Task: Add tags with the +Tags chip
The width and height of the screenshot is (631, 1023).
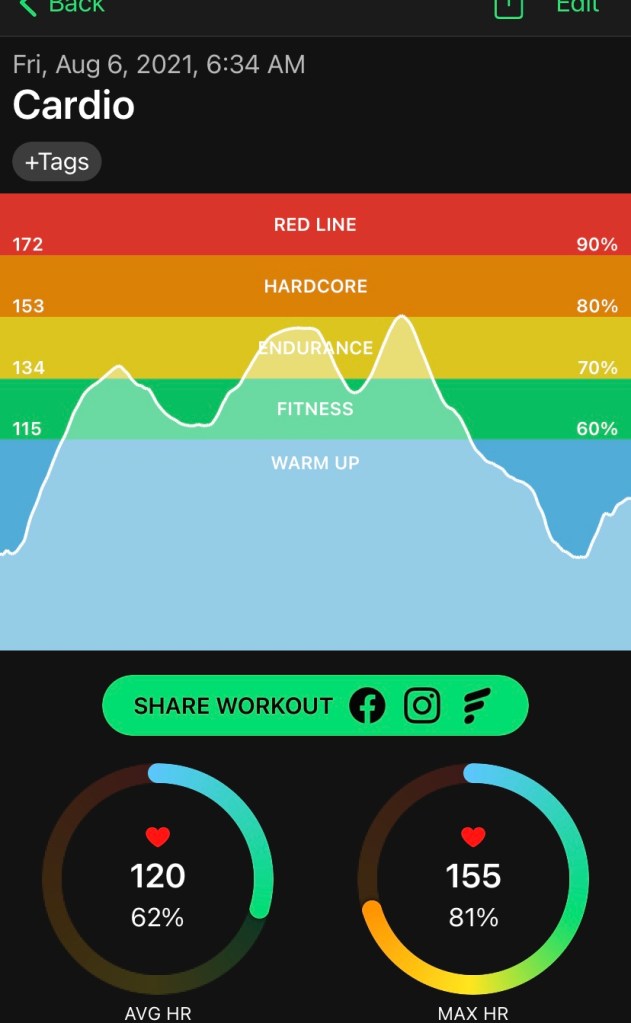Action: [x=57, y=162]
